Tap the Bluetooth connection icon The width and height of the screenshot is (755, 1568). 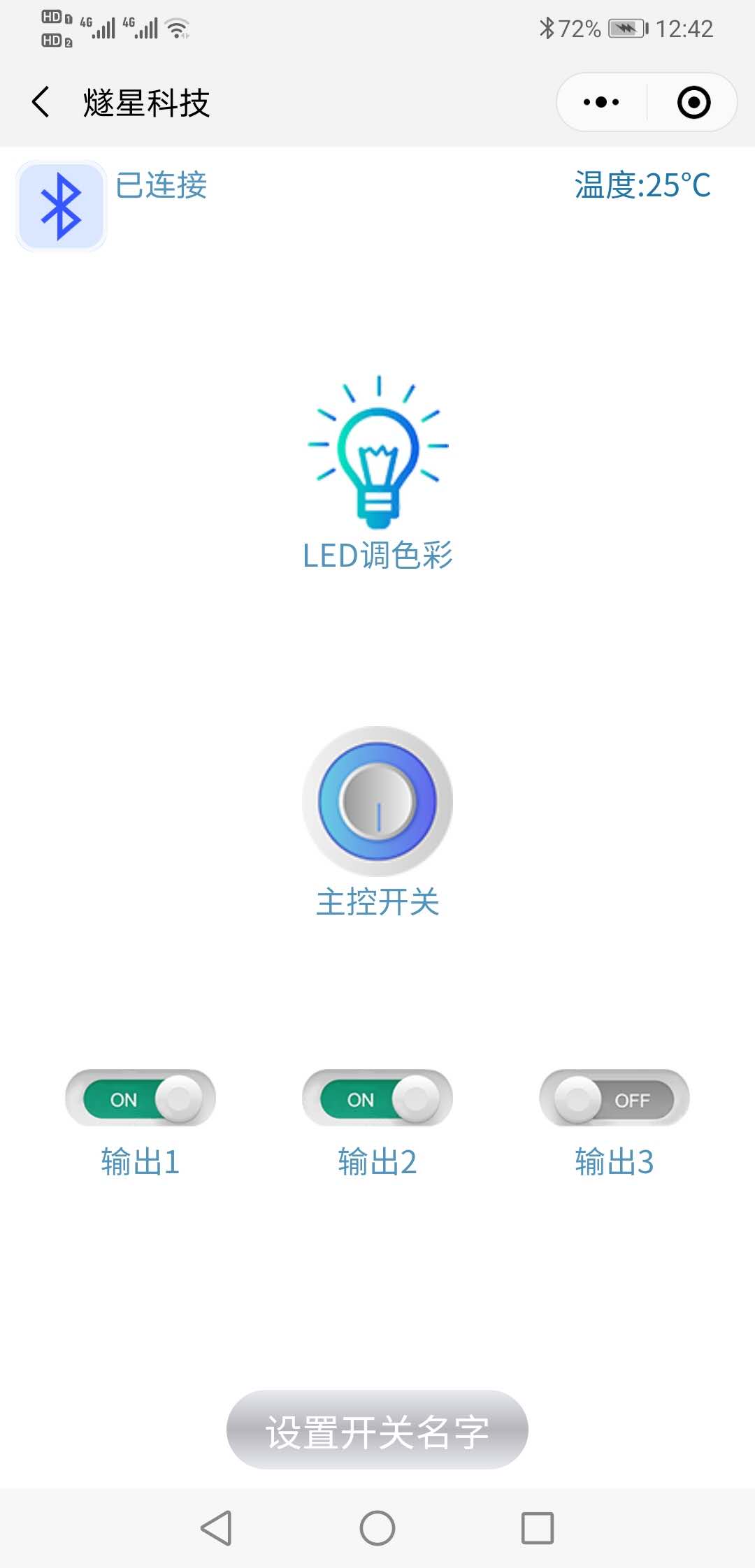click(x=62, y=207)
